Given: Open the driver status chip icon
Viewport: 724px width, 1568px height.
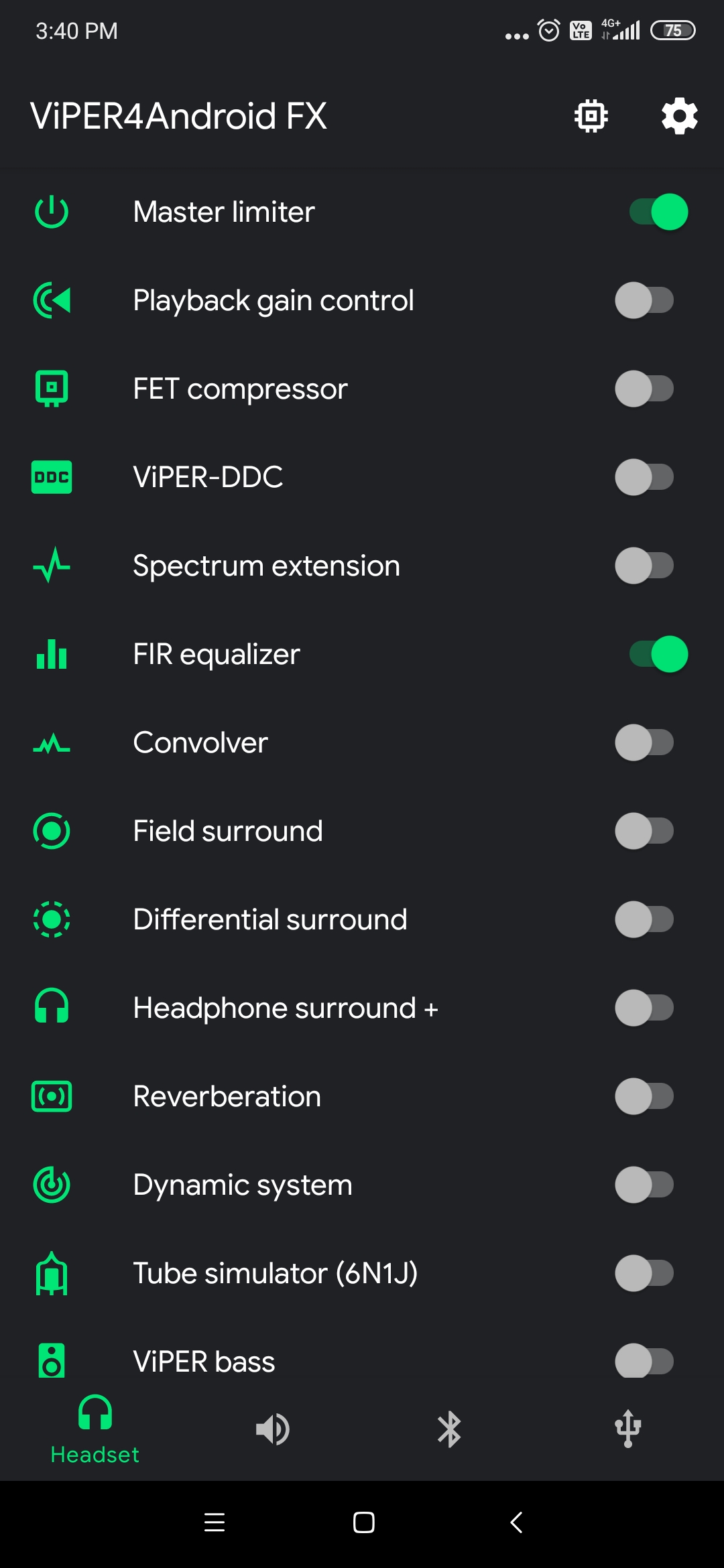Looking at the screenshot, I should [x=591, y=116].
